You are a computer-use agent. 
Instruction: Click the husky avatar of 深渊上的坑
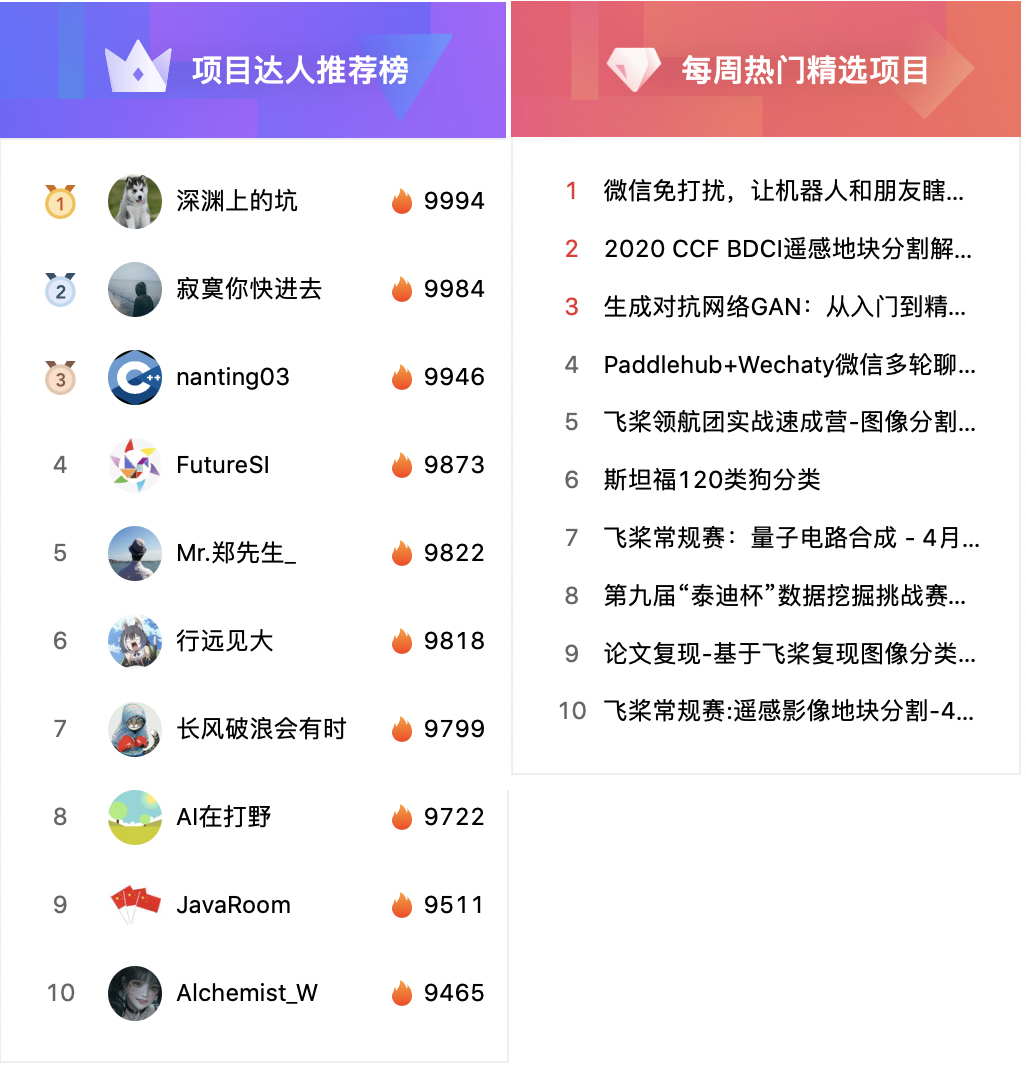tap(134, 201)
